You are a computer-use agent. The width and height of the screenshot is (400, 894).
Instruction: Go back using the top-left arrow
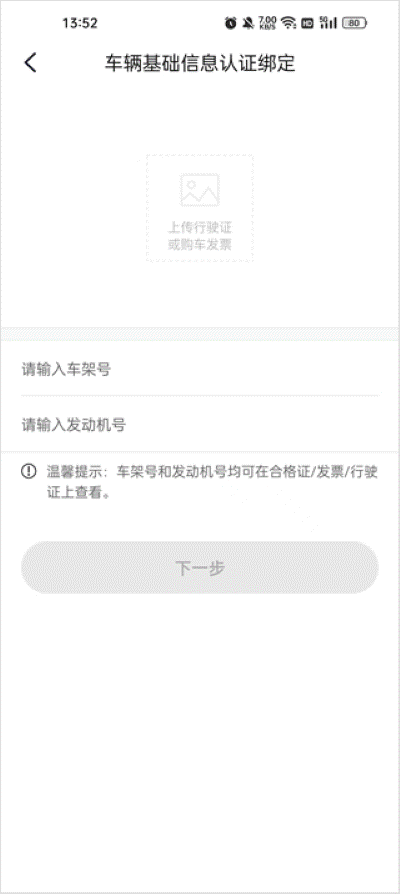[31, 63]
